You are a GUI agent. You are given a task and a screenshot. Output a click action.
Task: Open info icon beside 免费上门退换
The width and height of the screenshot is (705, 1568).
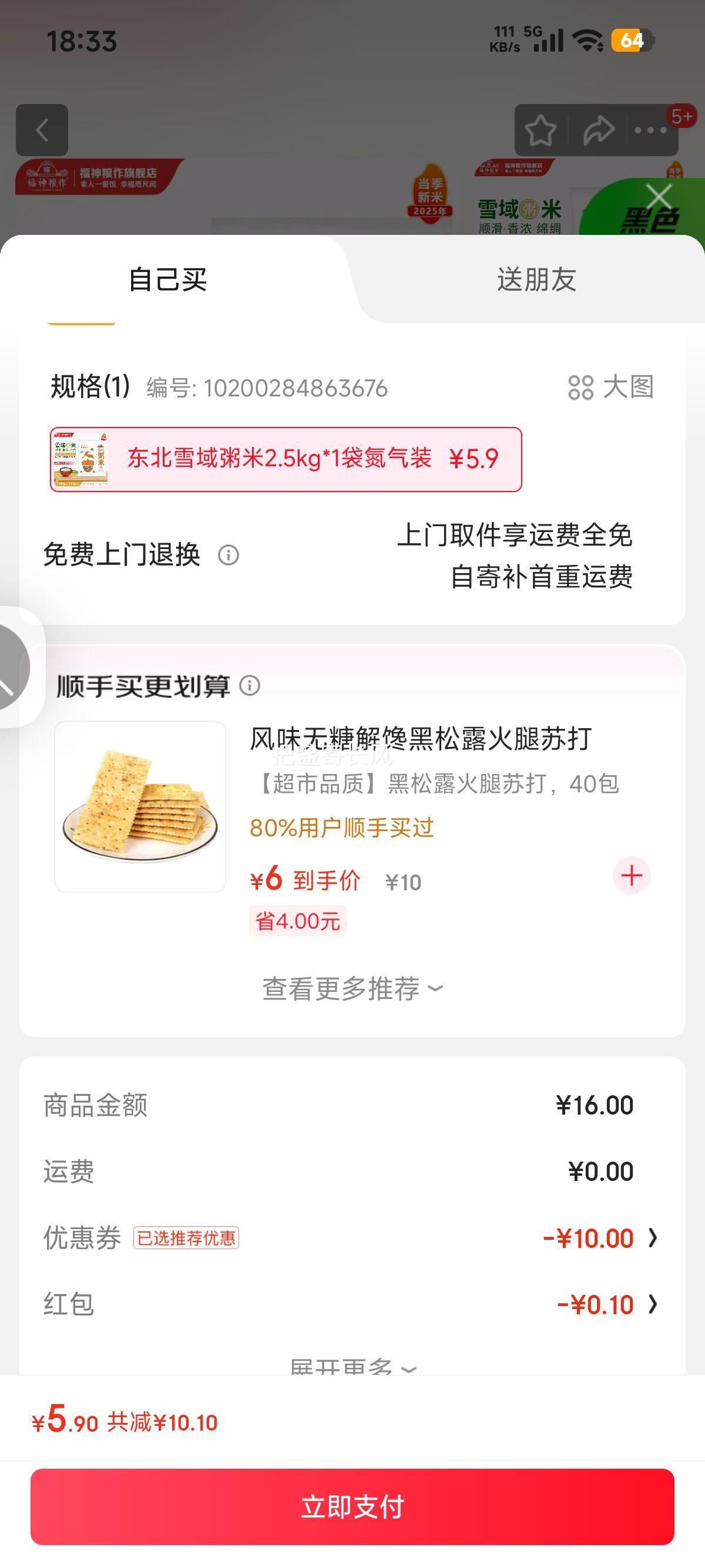click(x=229, y=555)
